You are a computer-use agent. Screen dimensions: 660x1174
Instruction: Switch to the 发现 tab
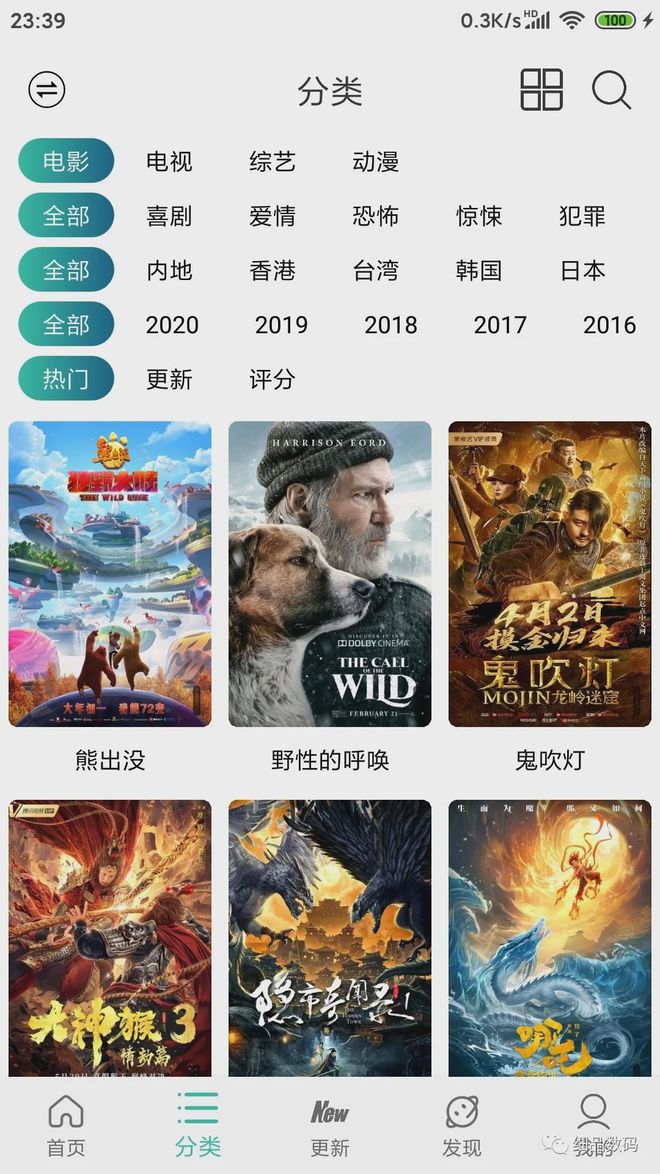tap(462, 1125)
